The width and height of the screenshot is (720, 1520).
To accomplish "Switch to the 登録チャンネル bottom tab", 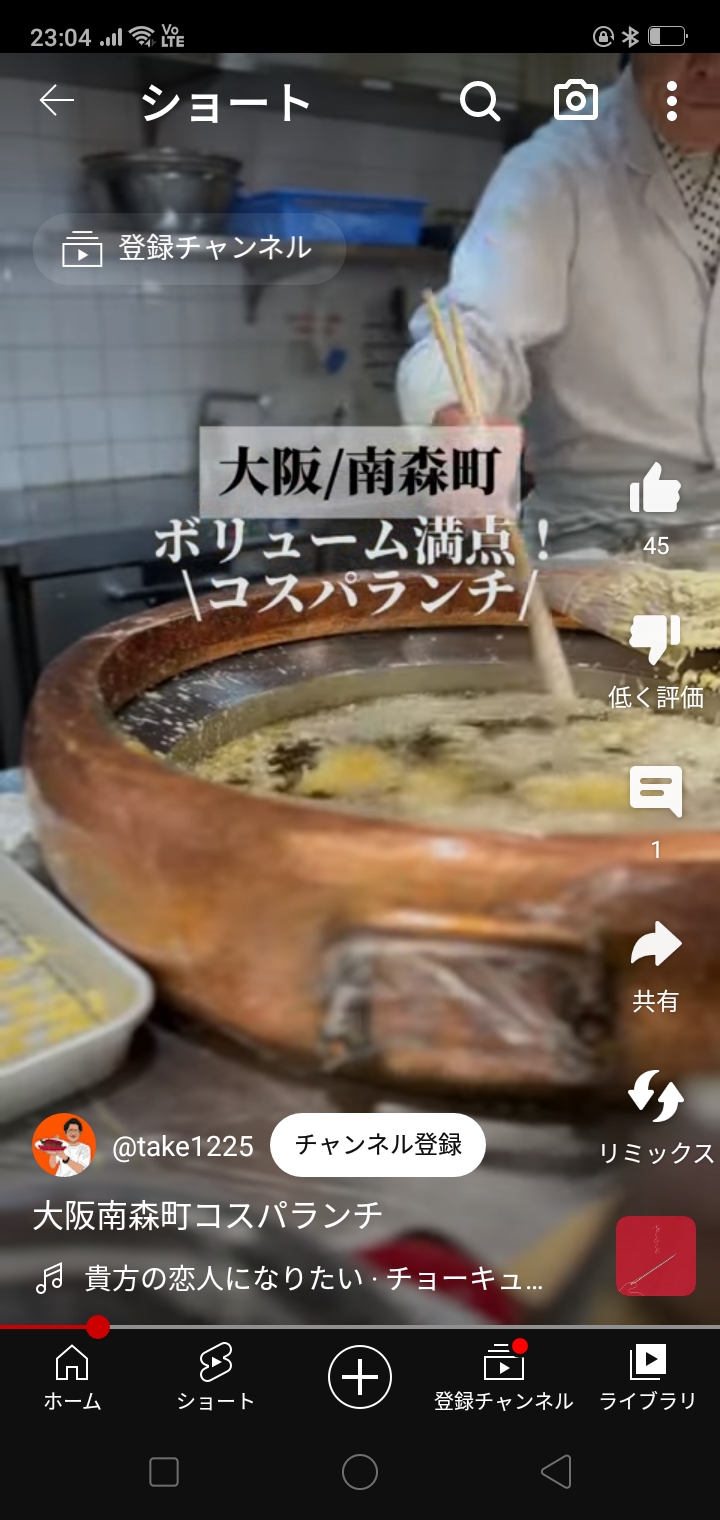I will (x=503, y=1377).
